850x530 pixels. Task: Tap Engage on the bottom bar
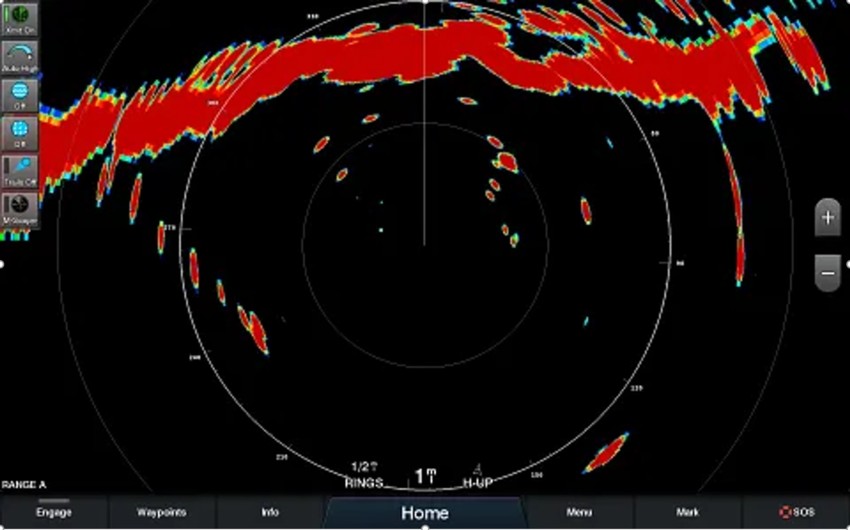54,512
